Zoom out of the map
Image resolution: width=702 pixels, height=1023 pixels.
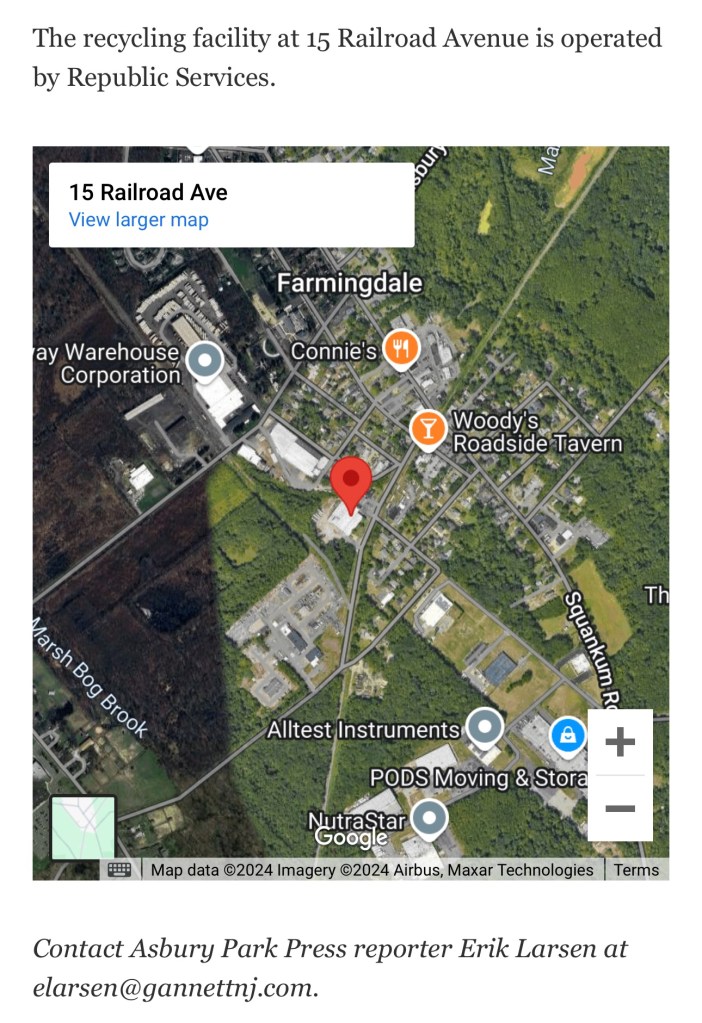coord(620,808)
